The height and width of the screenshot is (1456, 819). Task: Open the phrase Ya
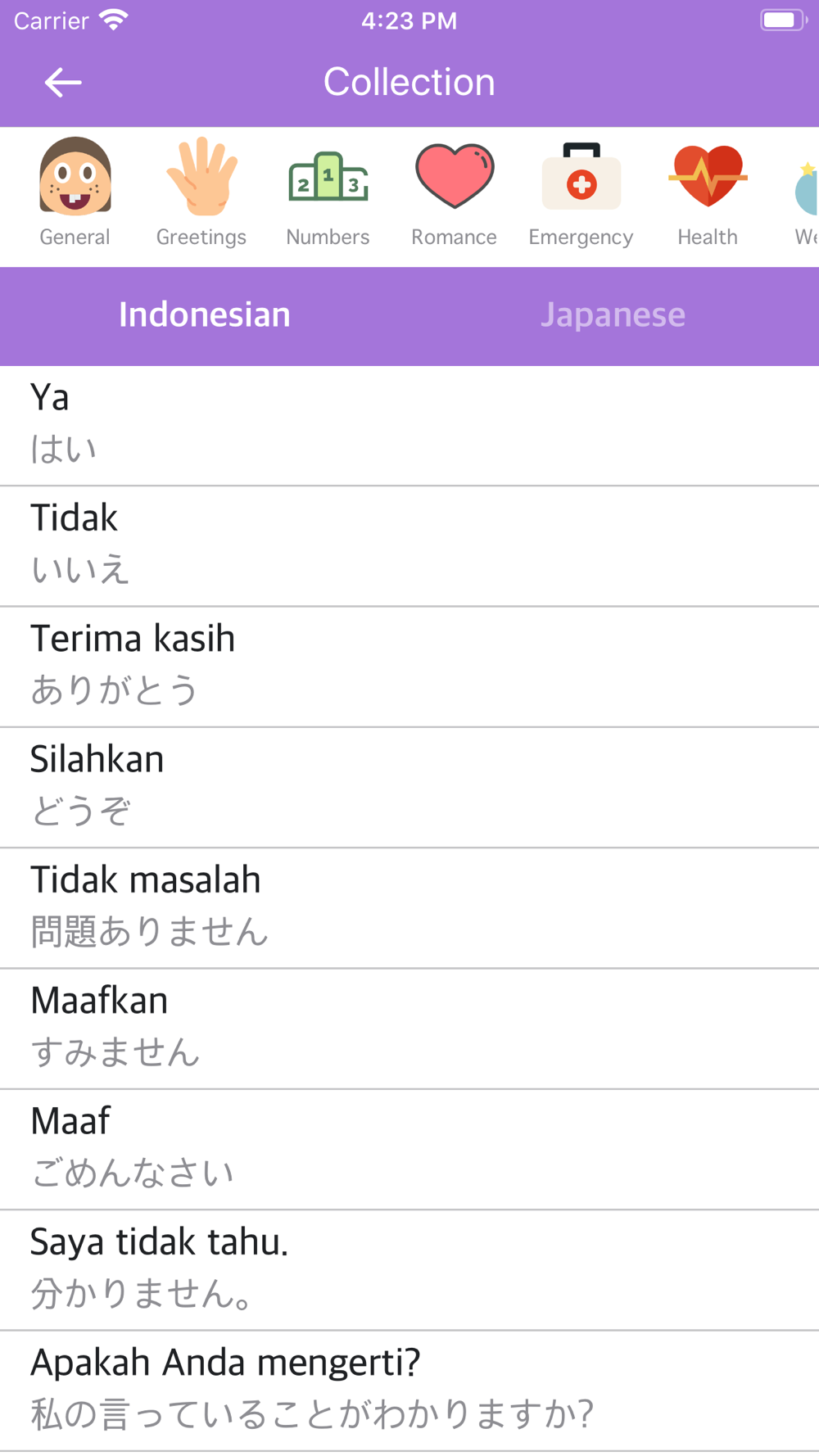(x=409, y=426)
